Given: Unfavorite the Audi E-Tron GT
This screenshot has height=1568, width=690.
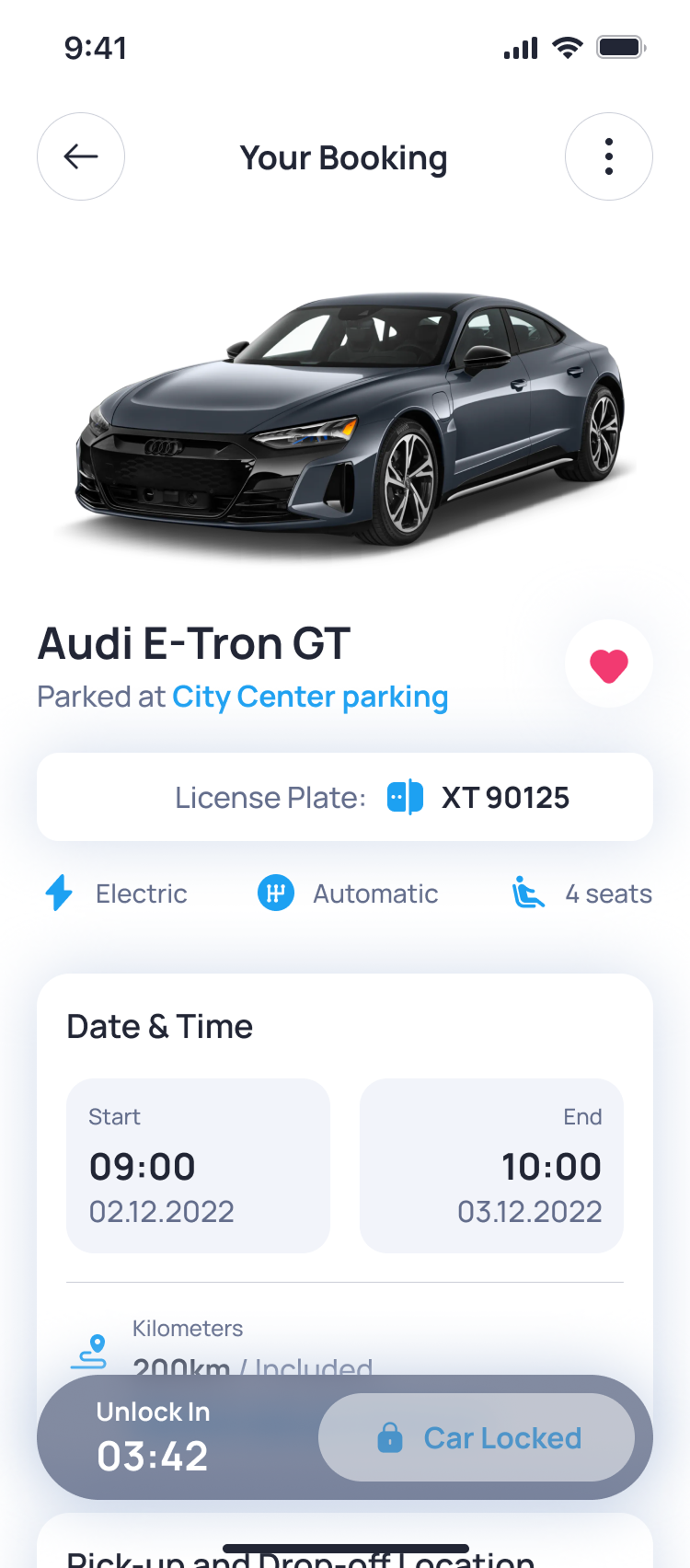Looking at the screenshot, I should (608, 664).
